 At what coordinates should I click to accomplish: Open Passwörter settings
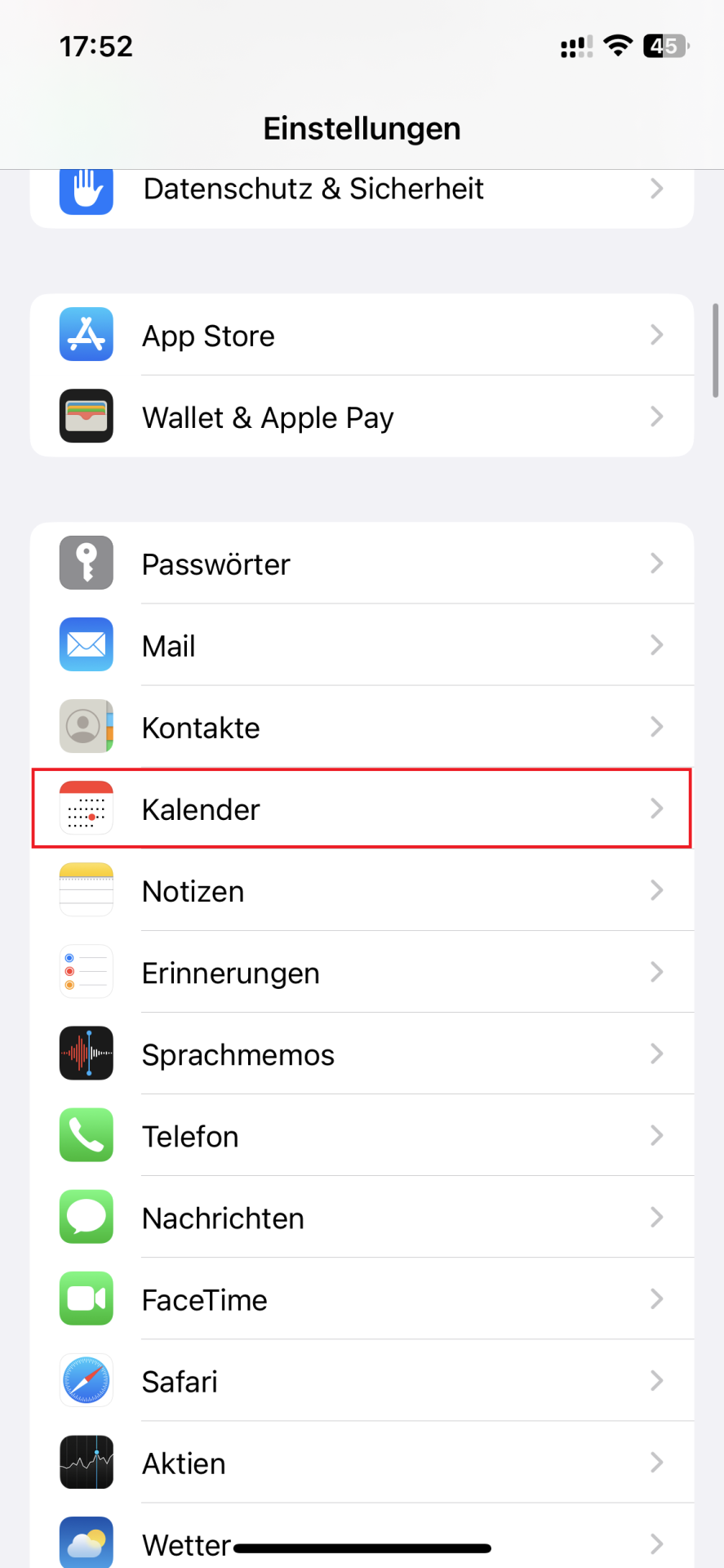coord(362,563)
